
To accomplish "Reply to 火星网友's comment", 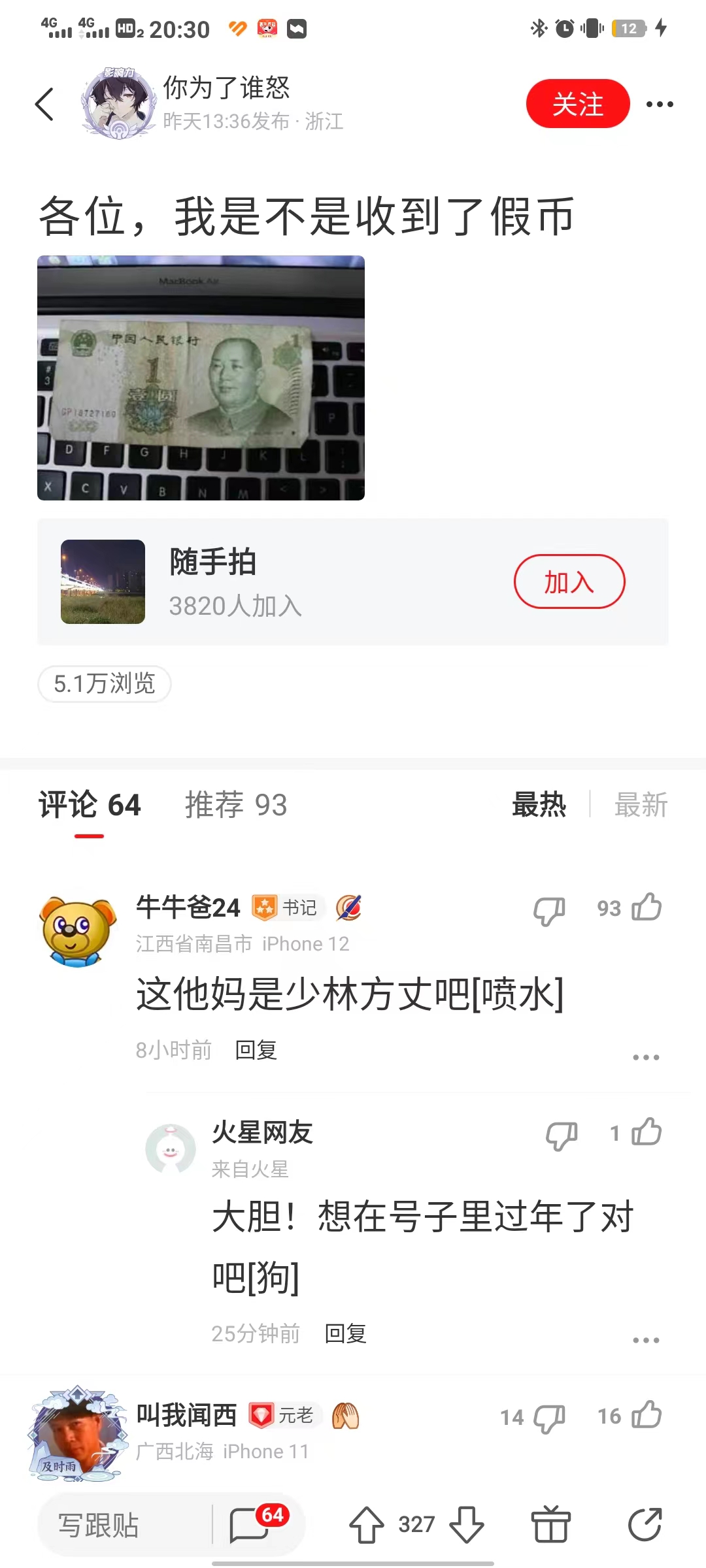I will click(345, 1333).
